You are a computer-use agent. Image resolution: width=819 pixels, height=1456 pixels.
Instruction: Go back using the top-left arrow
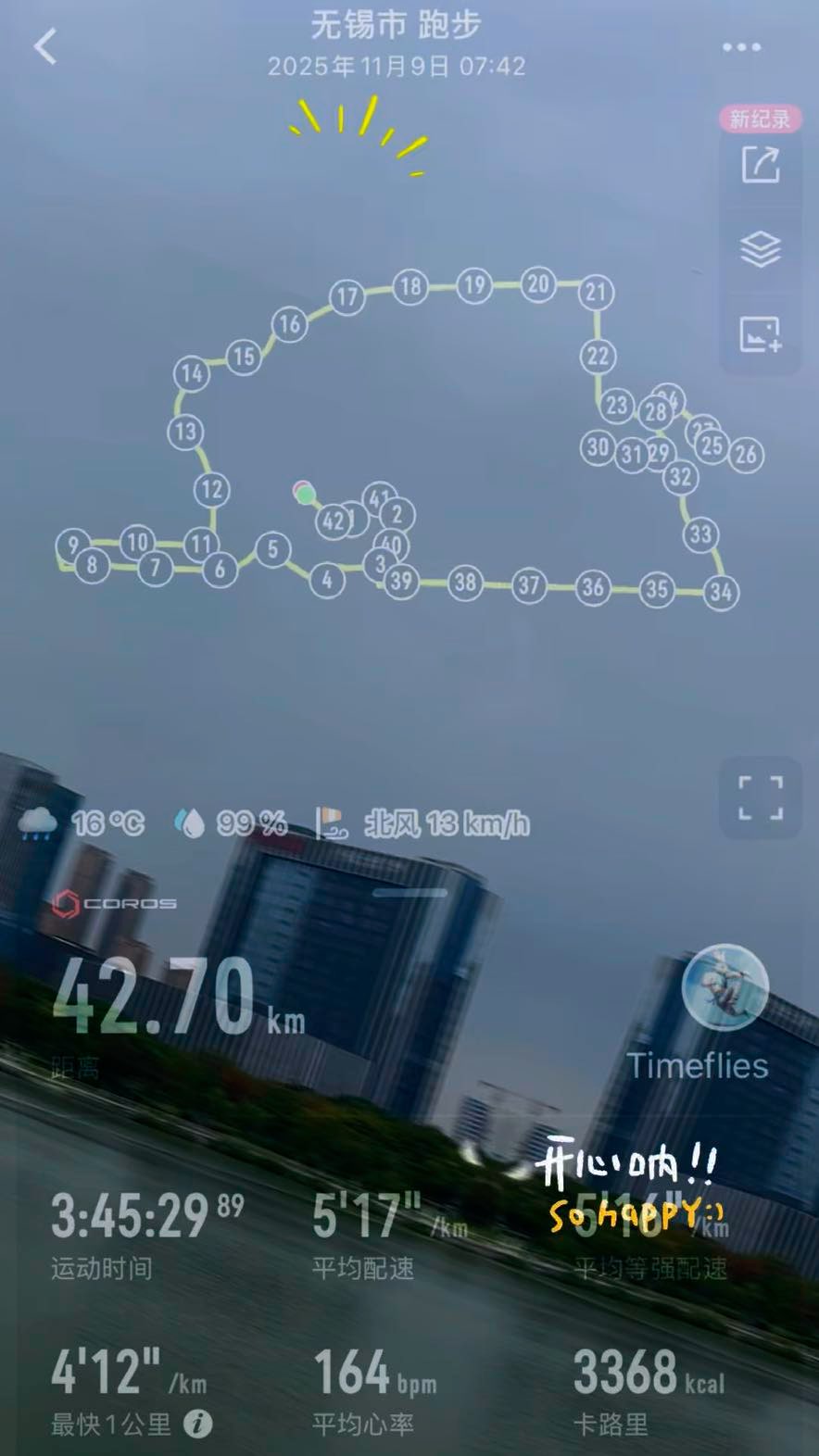click(x=45, y=46)
